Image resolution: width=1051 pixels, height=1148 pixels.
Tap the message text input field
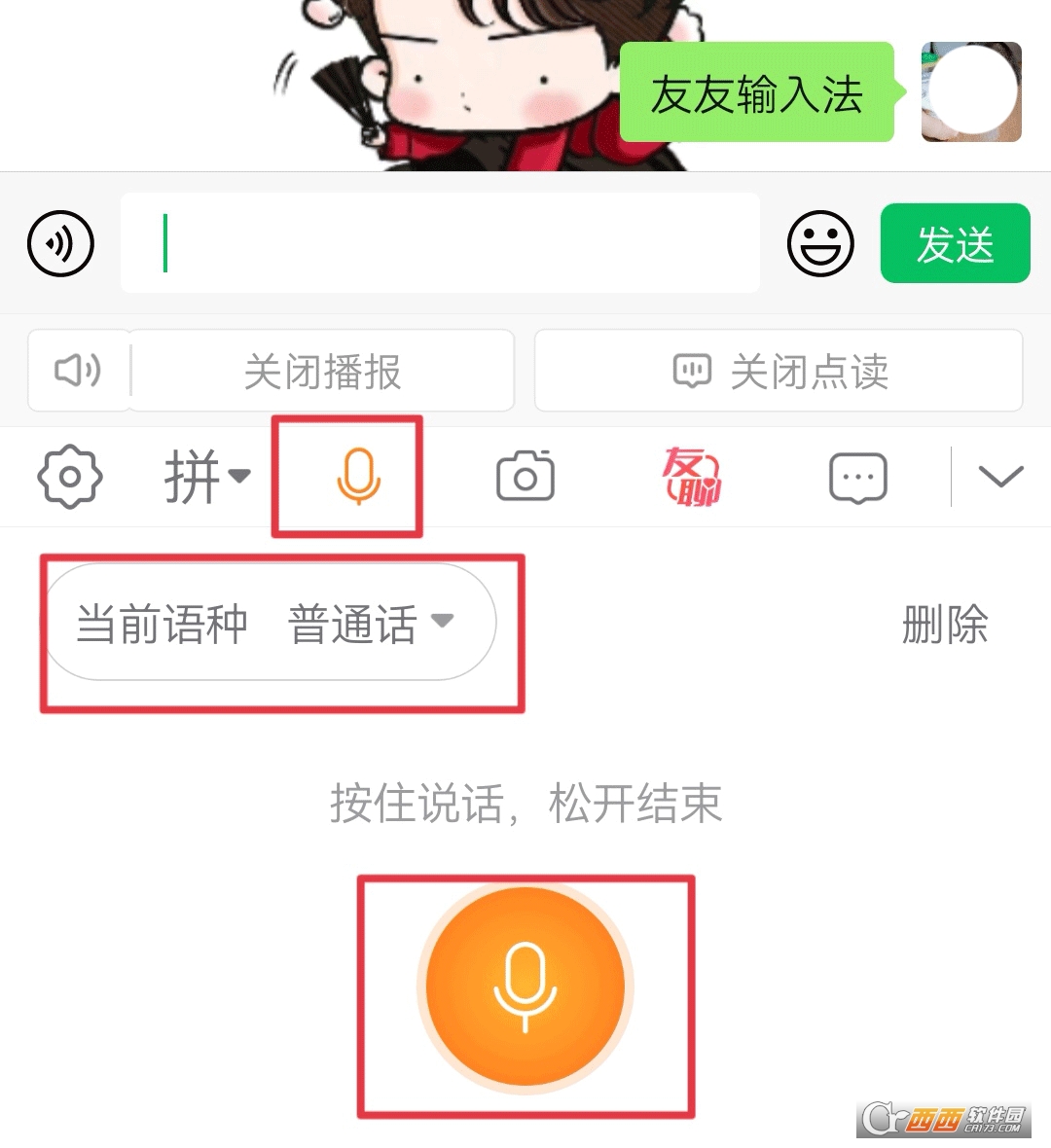[x=440, y=243]
